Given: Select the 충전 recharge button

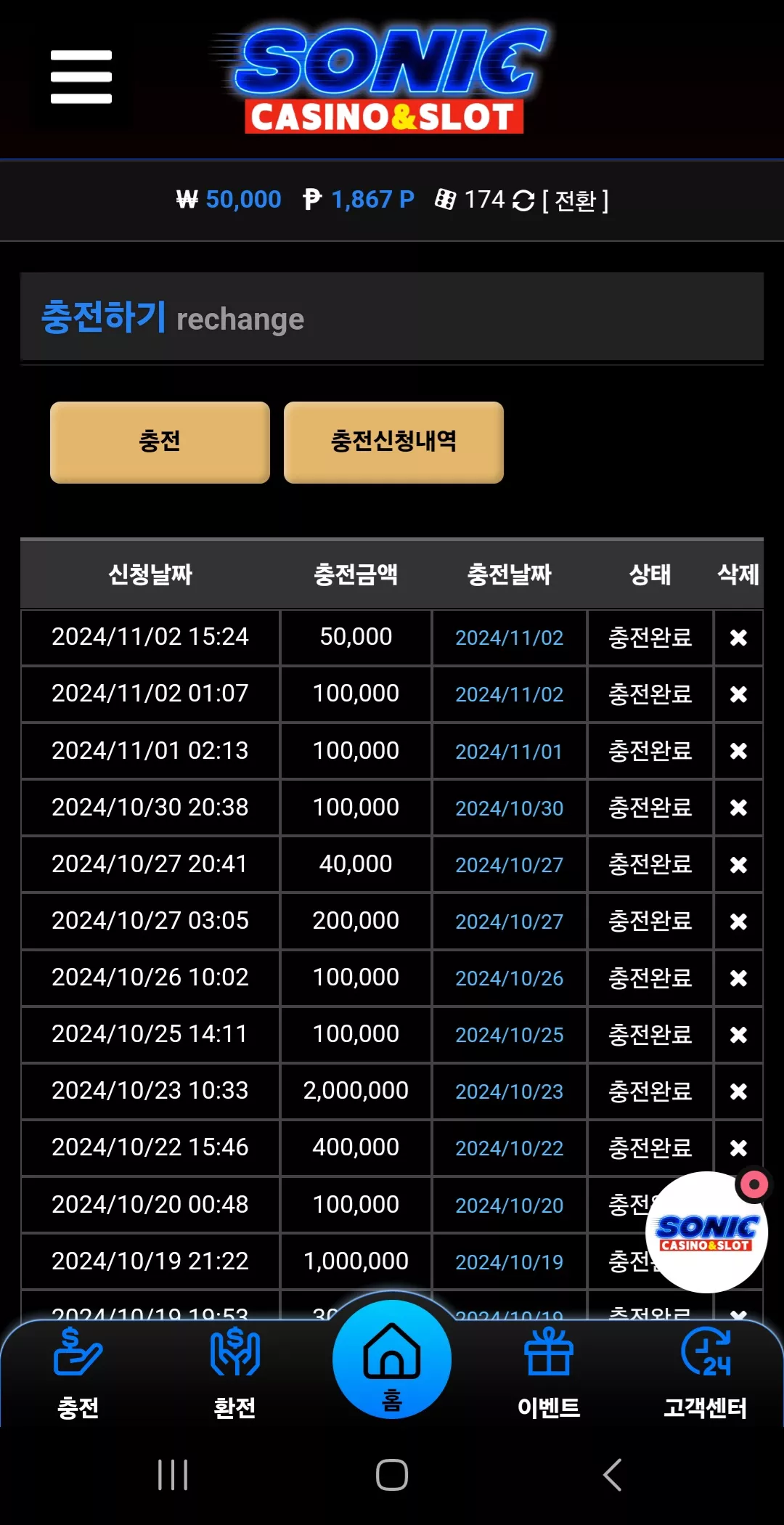Looking at the screenshot, I should tap(160, 442).
